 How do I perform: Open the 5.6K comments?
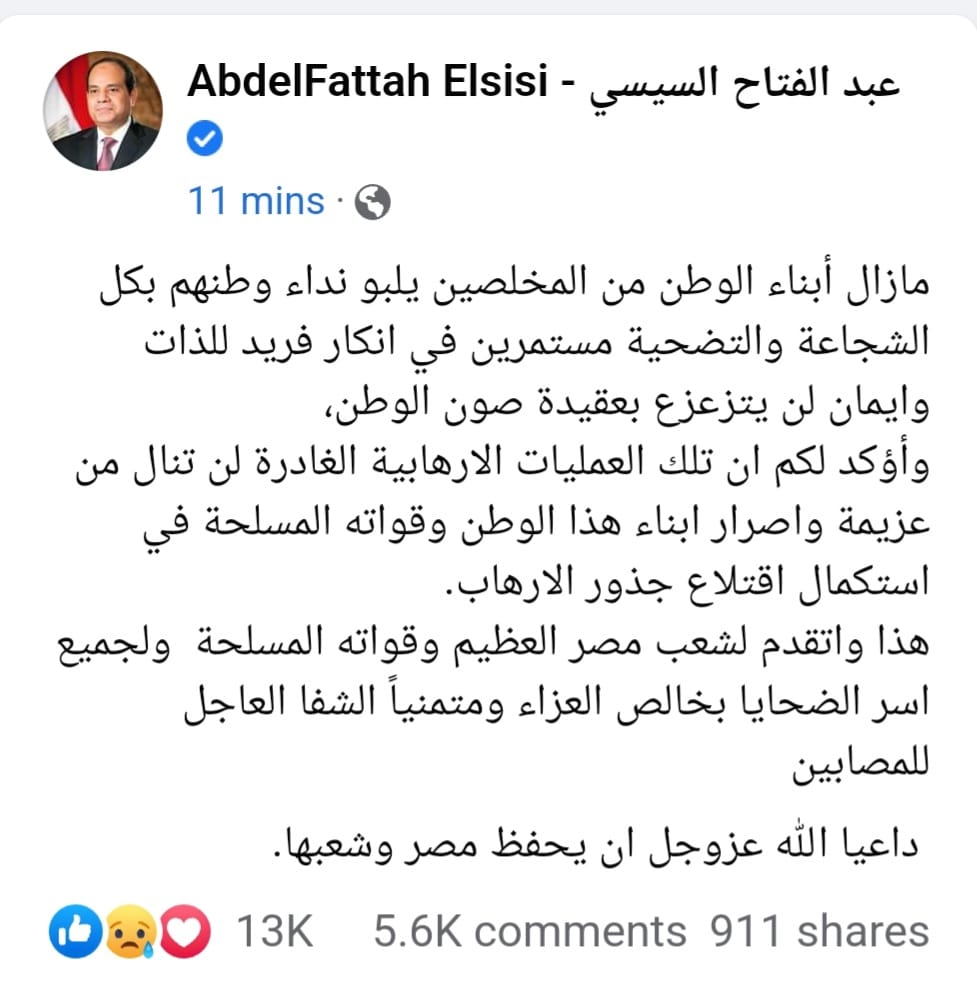529,931
